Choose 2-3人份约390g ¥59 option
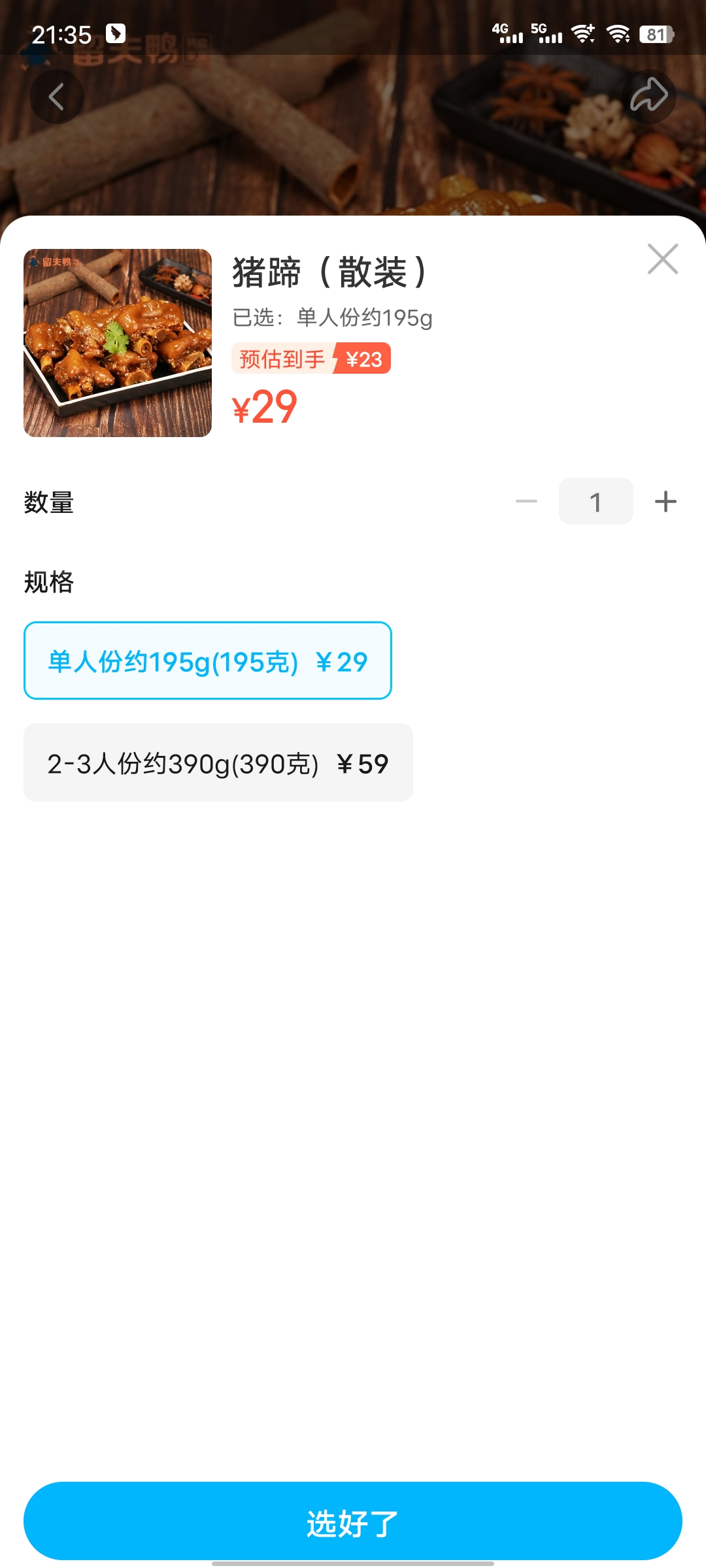This screenshot has height=1568, width=706. [x=218, y=763]
